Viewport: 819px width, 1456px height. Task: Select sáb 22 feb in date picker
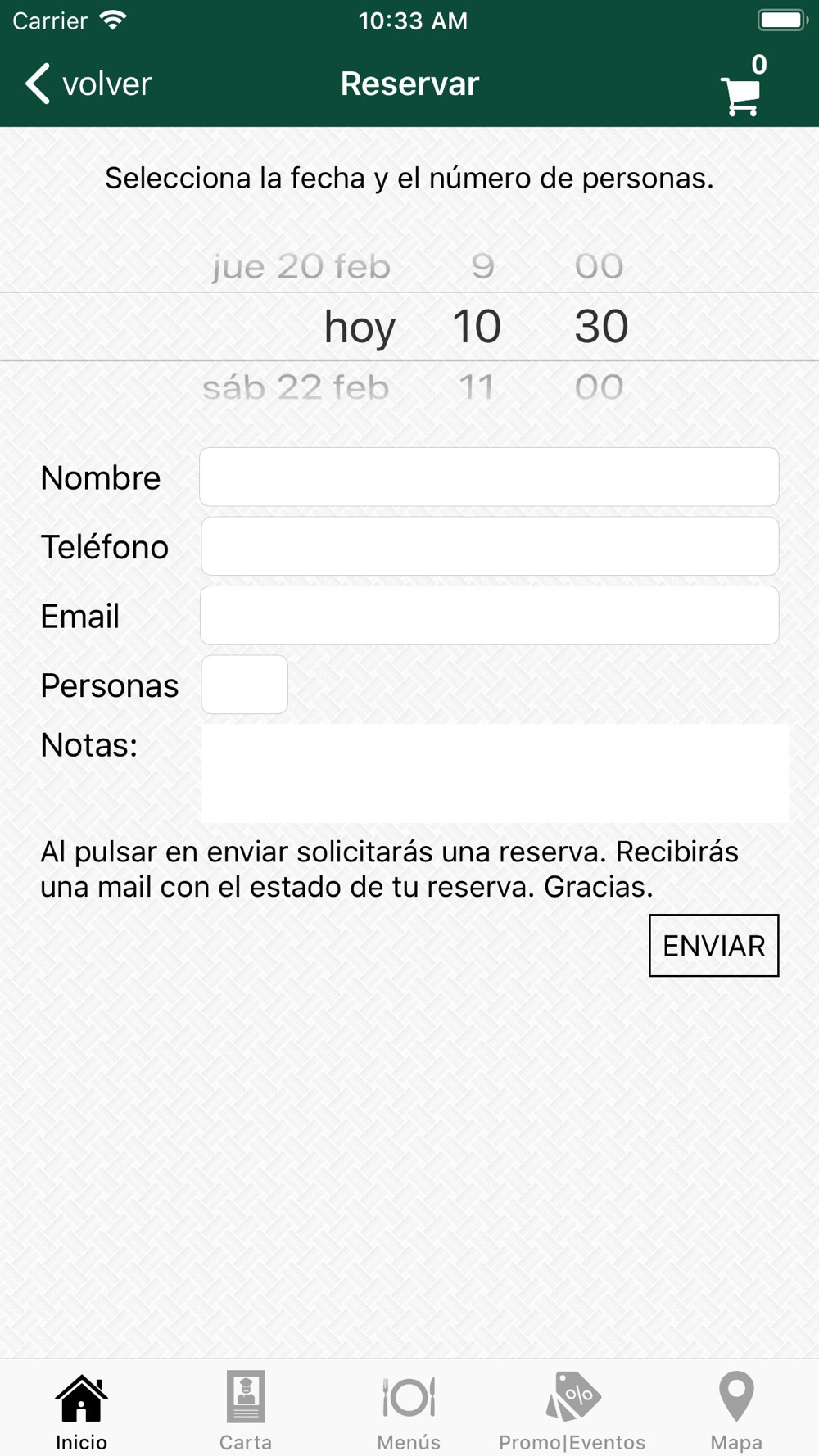click(296, 387)
